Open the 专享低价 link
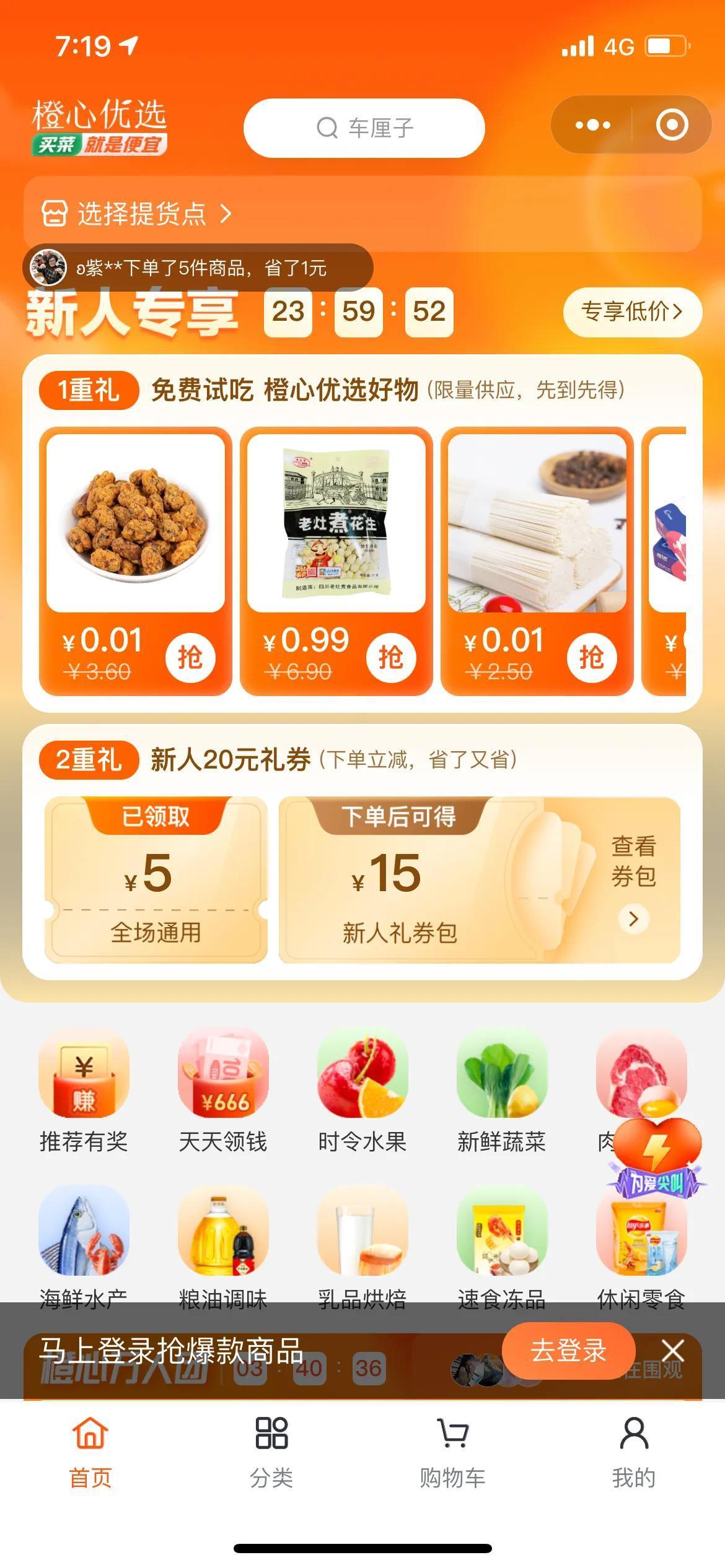The height and width of the screenshot is (1568, 725). coord(632,311)
